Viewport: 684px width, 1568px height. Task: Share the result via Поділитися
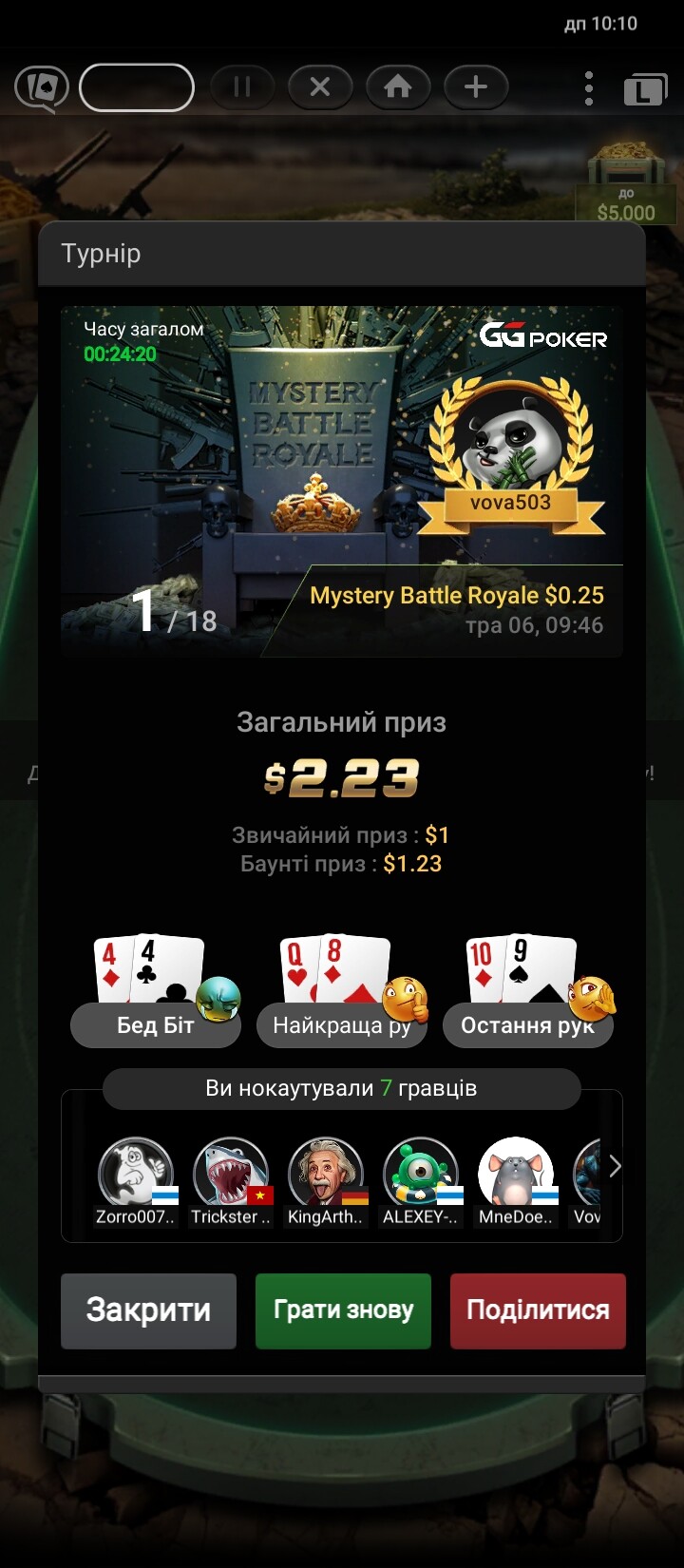point(538,1310)
